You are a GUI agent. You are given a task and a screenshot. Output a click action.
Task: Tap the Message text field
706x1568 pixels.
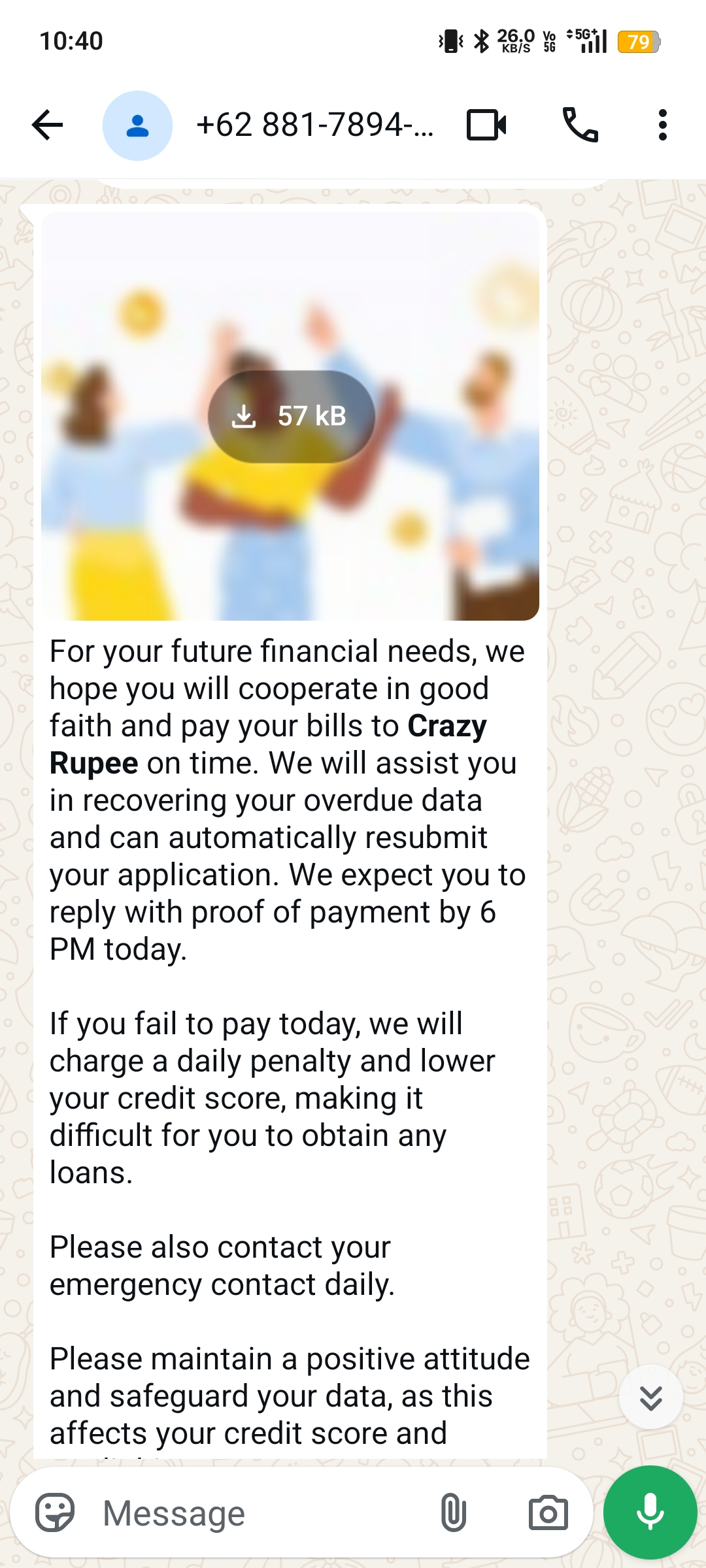pyautogui.click(x=261, y=1512)
